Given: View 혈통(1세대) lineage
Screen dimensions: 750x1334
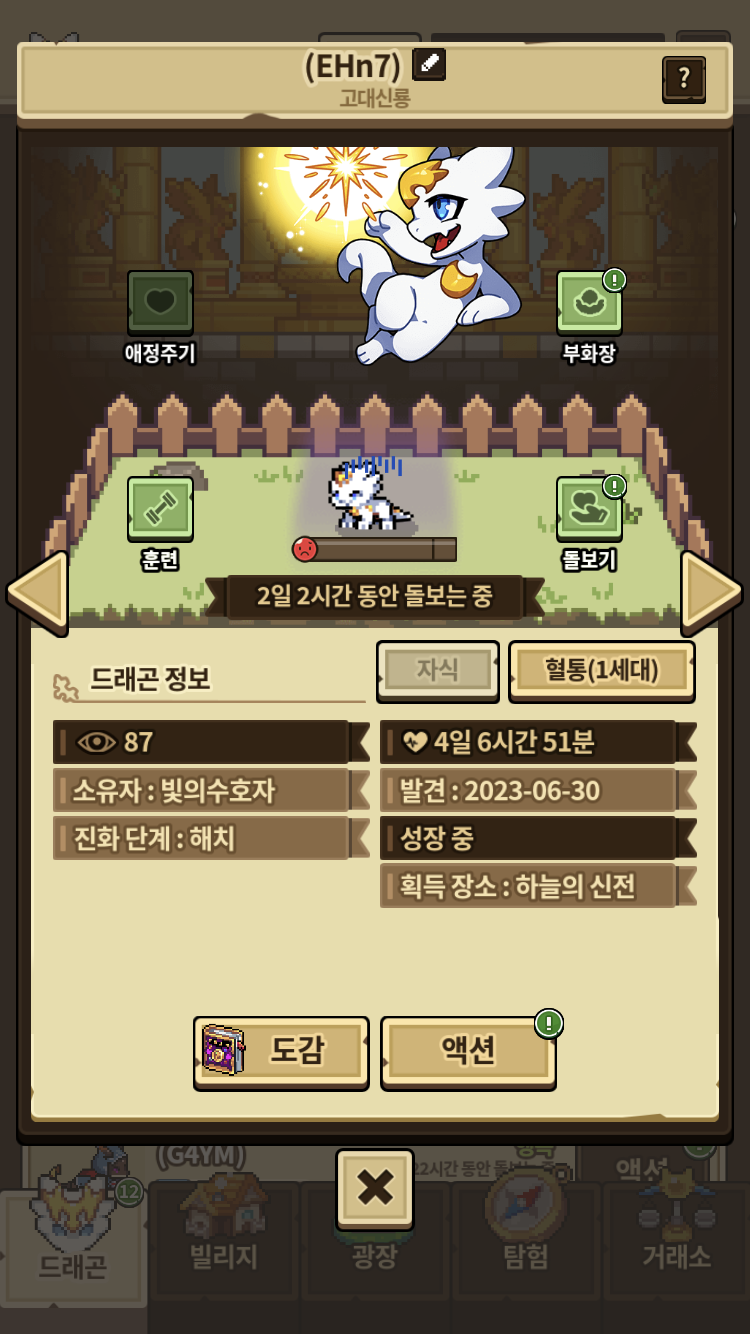Looking at the screenshot, I should point(601,670).
